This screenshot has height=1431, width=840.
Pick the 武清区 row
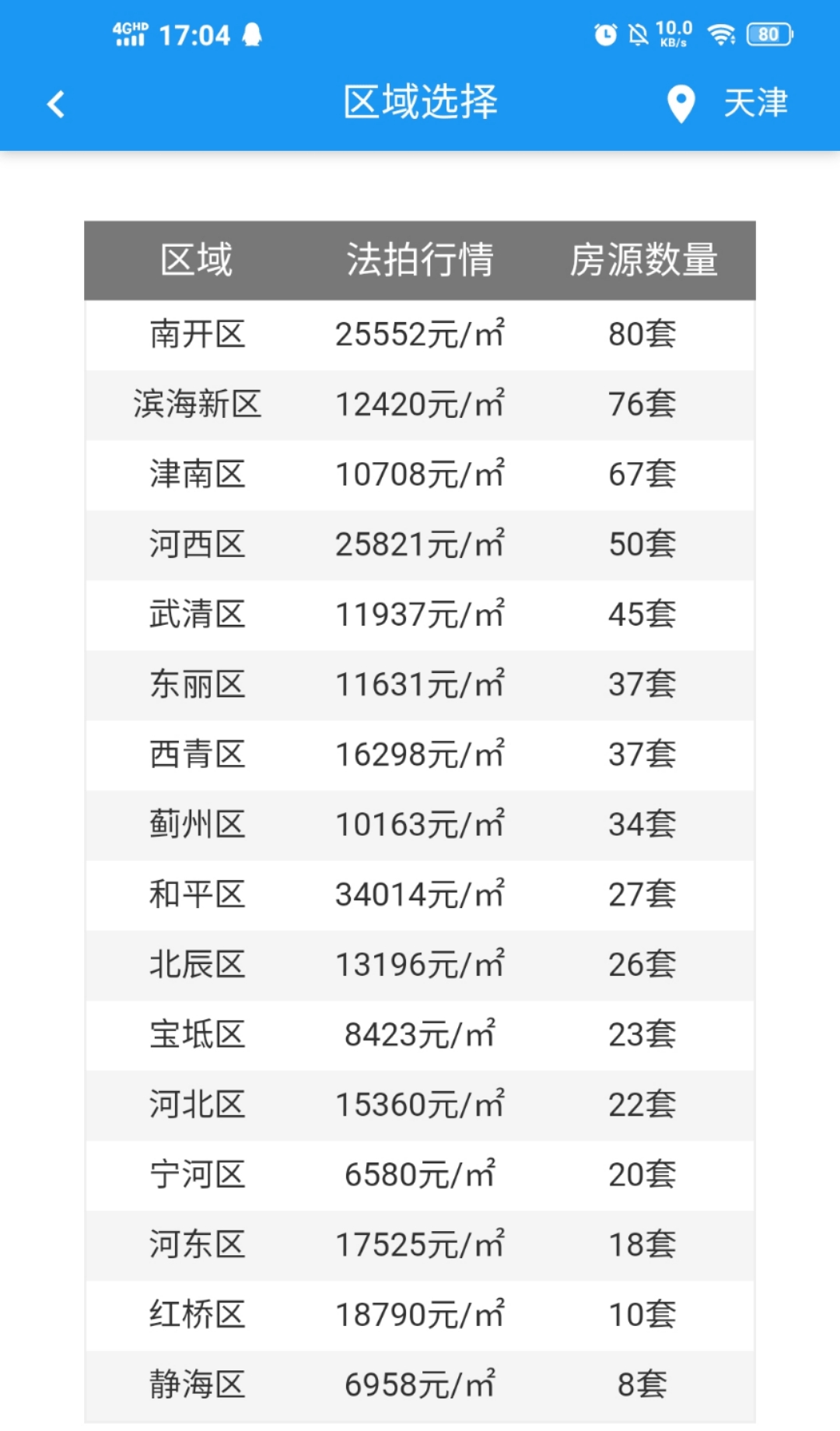(x=420, y=615)
